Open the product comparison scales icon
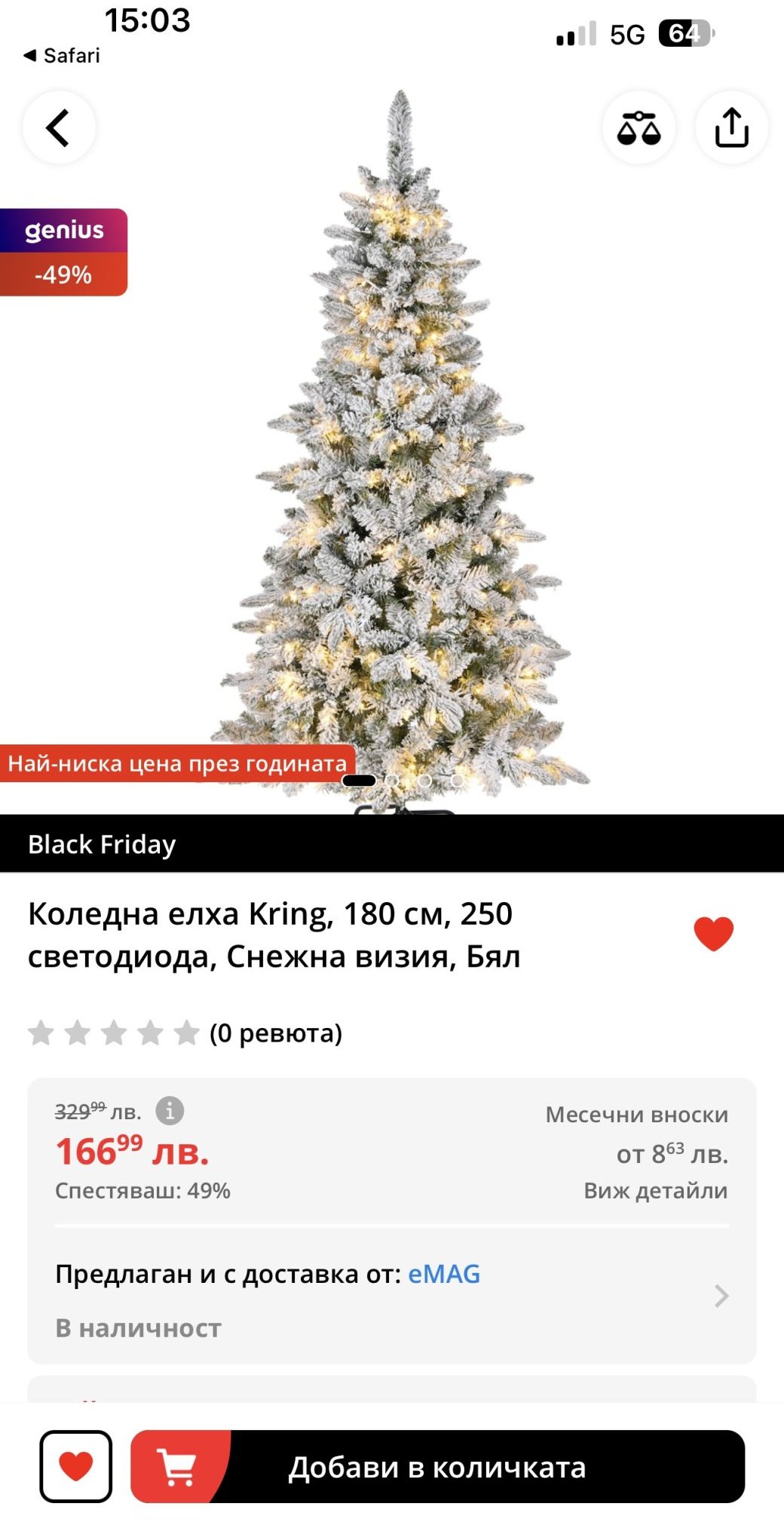 [x=639, y=127]
